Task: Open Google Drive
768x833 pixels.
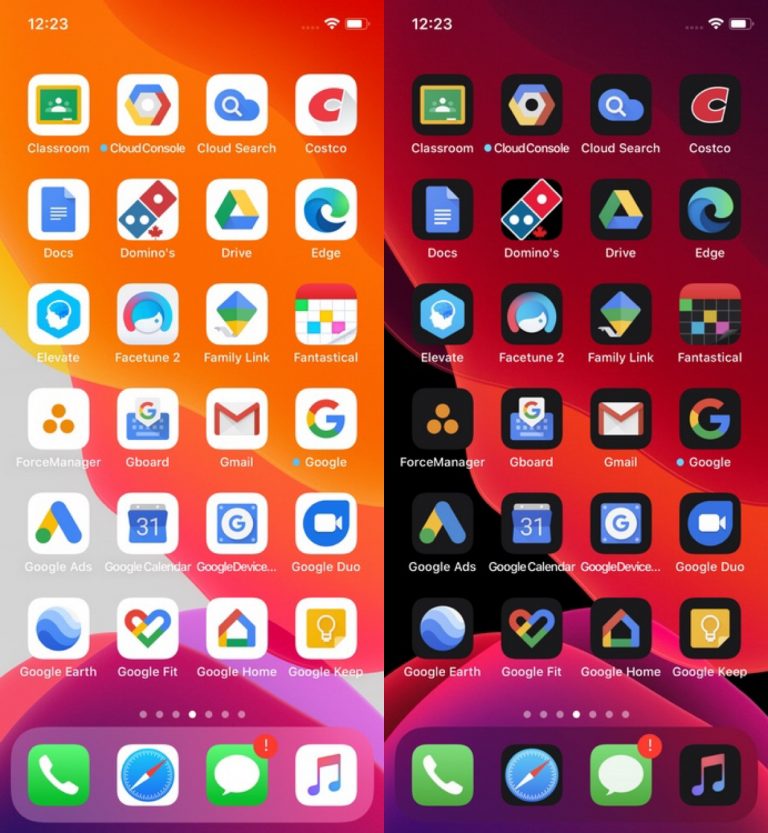Action: pyautogui.click(x=236, y=210)
